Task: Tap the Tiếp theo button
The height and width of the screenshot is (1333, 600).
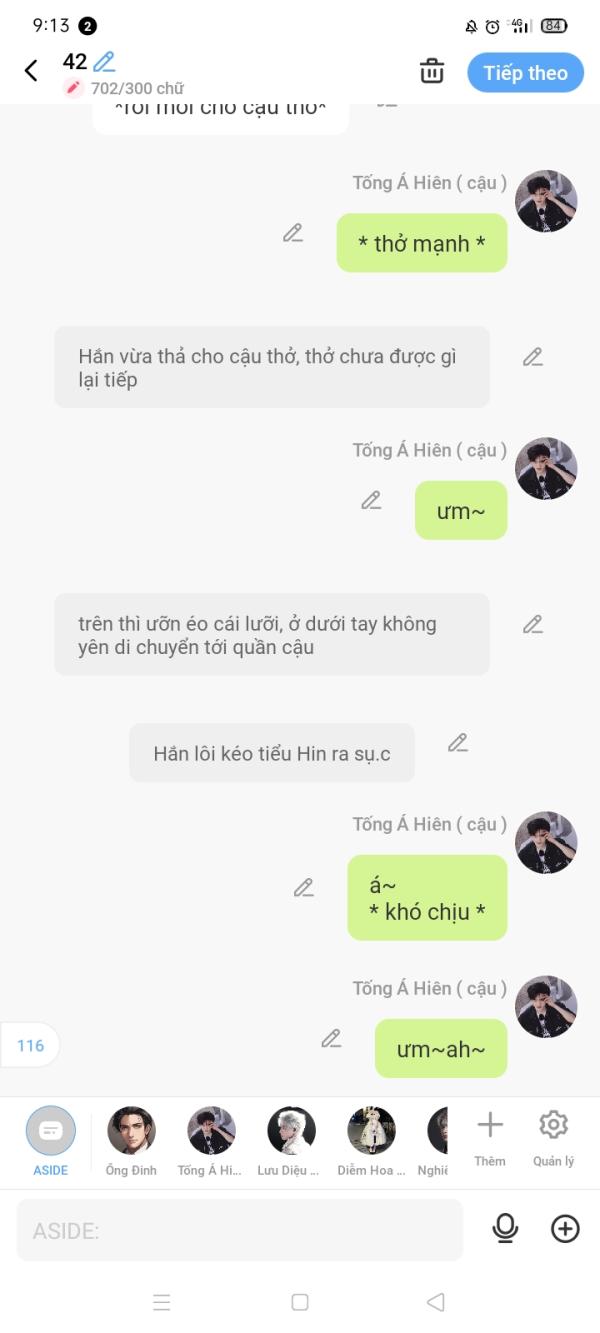Action: 525,73
